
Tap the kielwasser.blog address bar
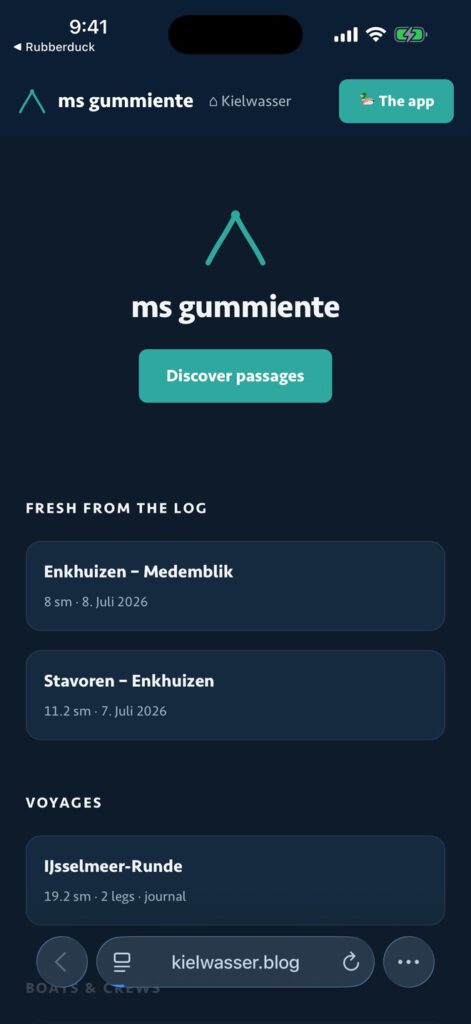click(235, 962)
